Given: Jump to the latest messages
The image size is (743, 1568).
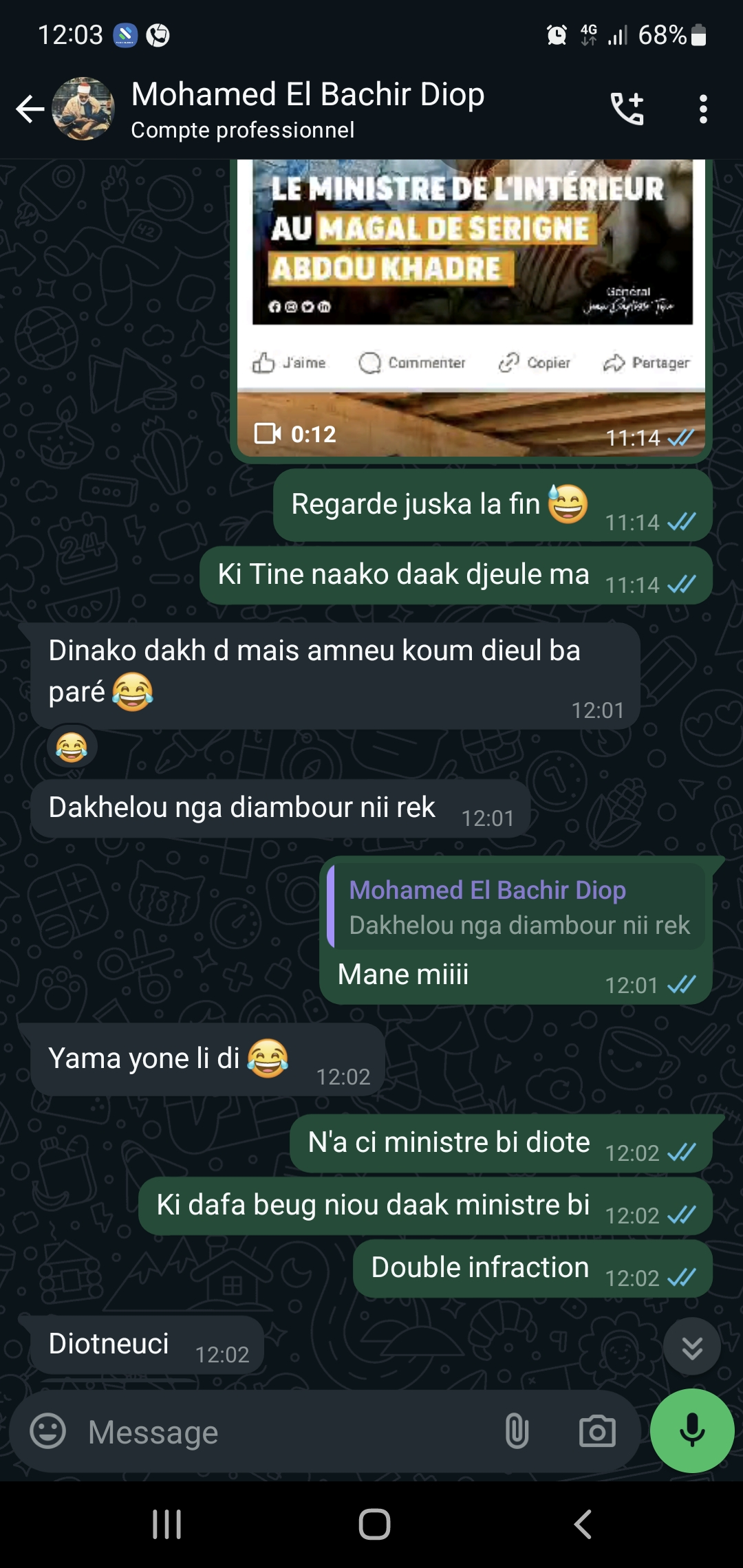Looking at the screenshot, I should [691, 1347].
